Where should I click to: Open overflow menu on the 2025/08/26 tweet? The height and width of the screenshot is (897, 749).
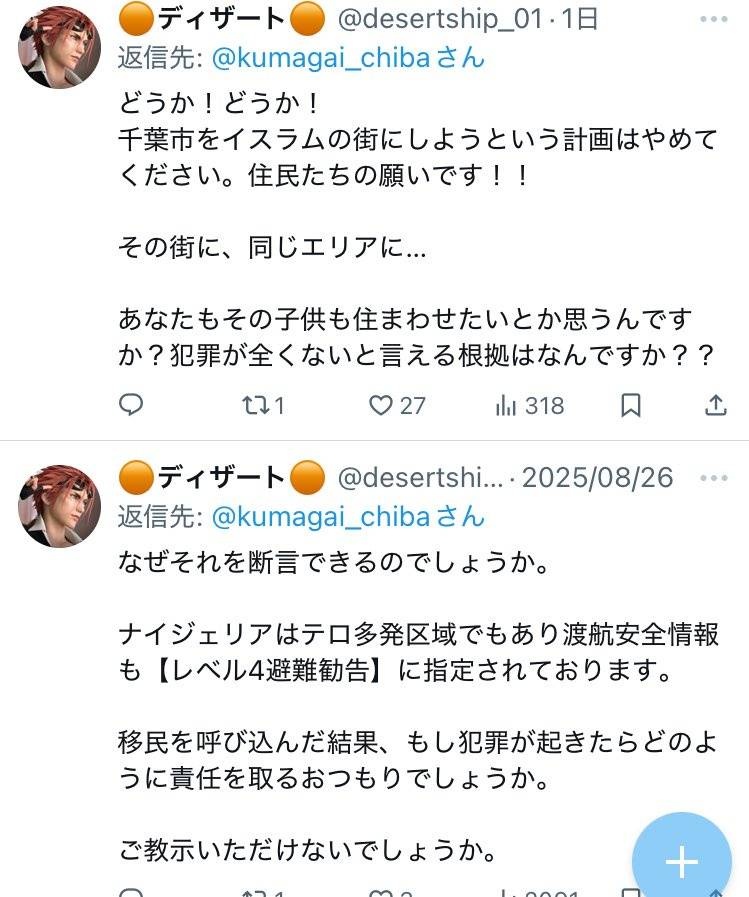pyautogui.click(x=714, y=477)
